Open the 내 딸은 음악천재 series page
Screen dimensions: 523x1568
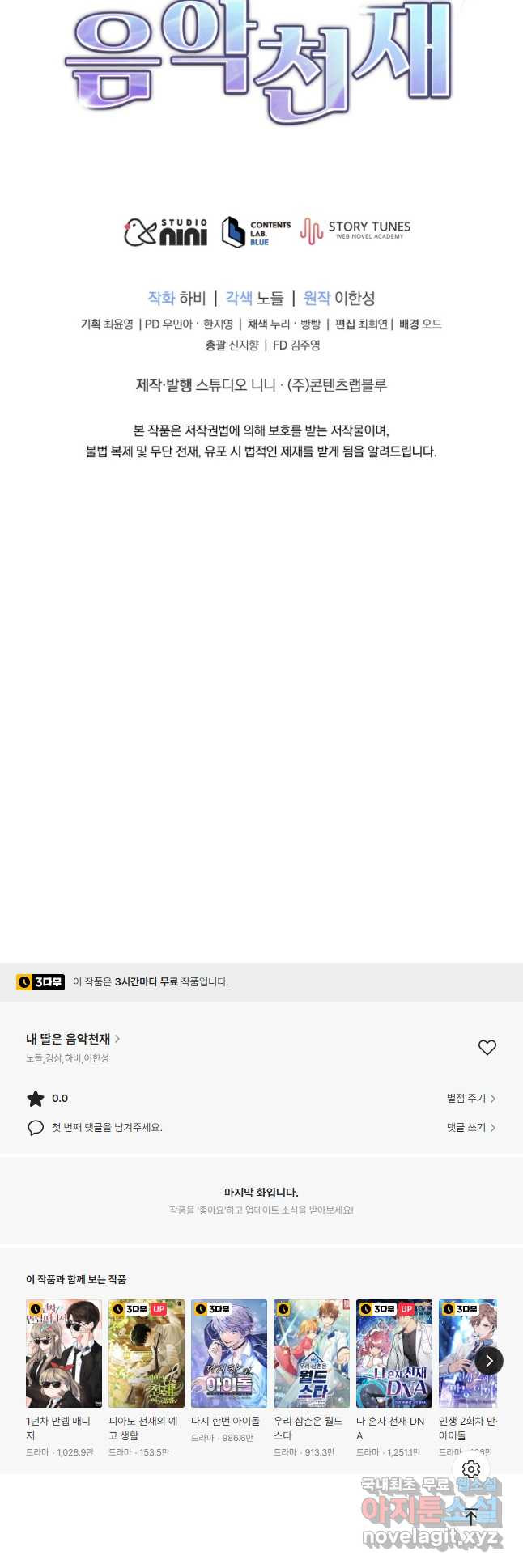pyautogui.click(x=73, y=1039)
